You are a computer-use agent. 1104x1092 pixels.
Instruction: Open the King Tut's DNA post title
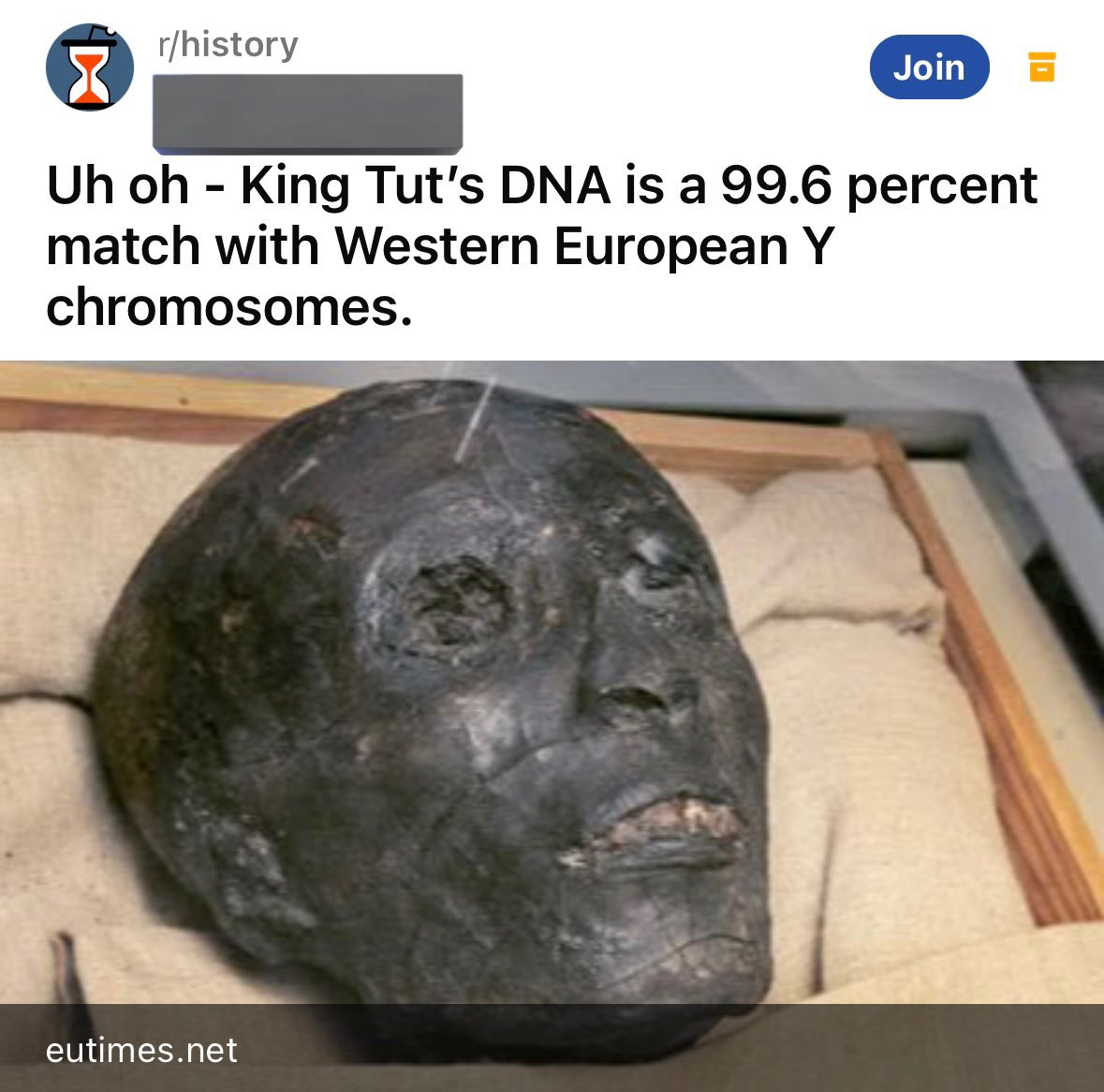[x=541, y=246]
